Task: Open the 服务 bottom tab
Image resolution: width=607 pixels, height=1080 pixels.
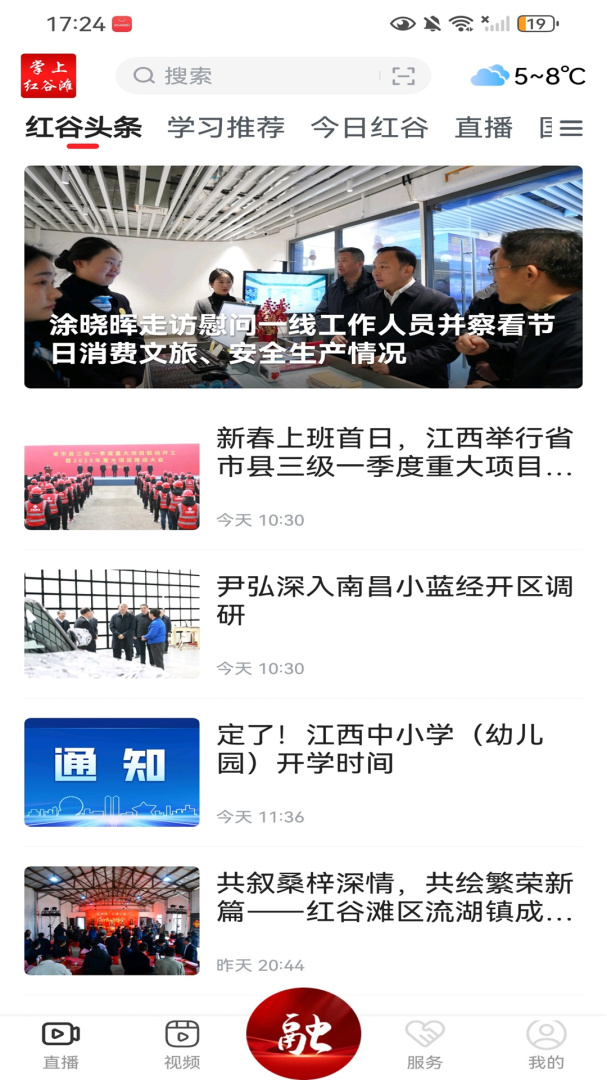Action: tap(424, 1045)
